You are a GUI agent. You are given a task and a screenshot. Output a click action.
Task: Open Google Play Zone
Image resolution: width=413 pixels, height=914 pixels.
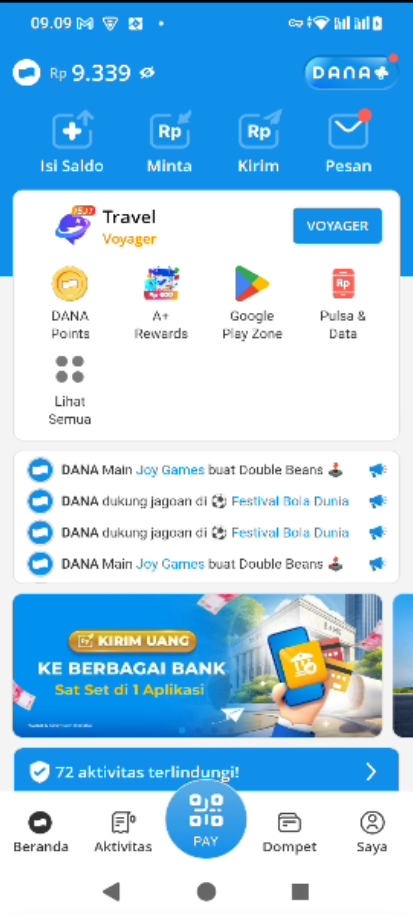coord(252,304)
